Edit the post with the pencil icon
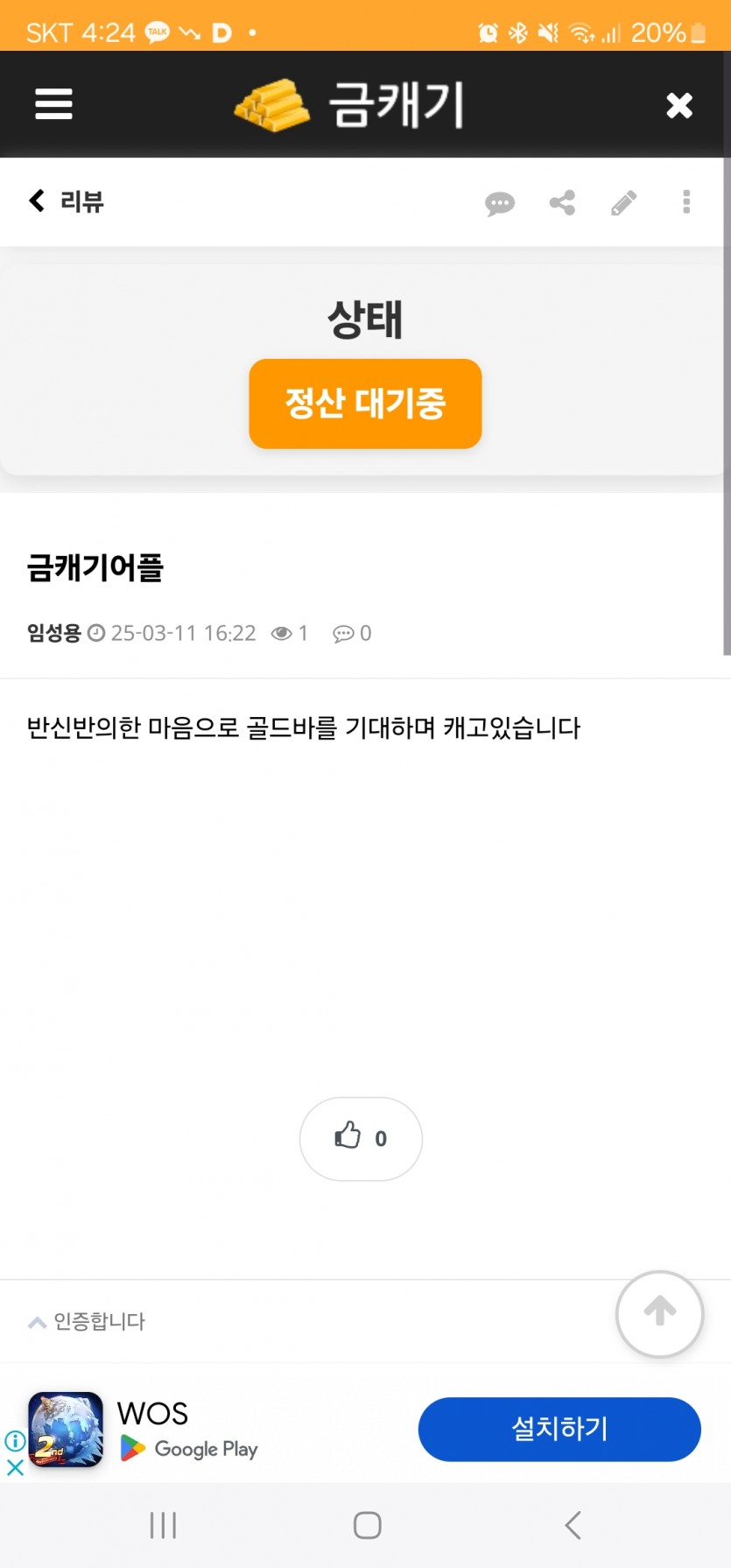This screenshot has width=731, height=1568. pos(623,203)
